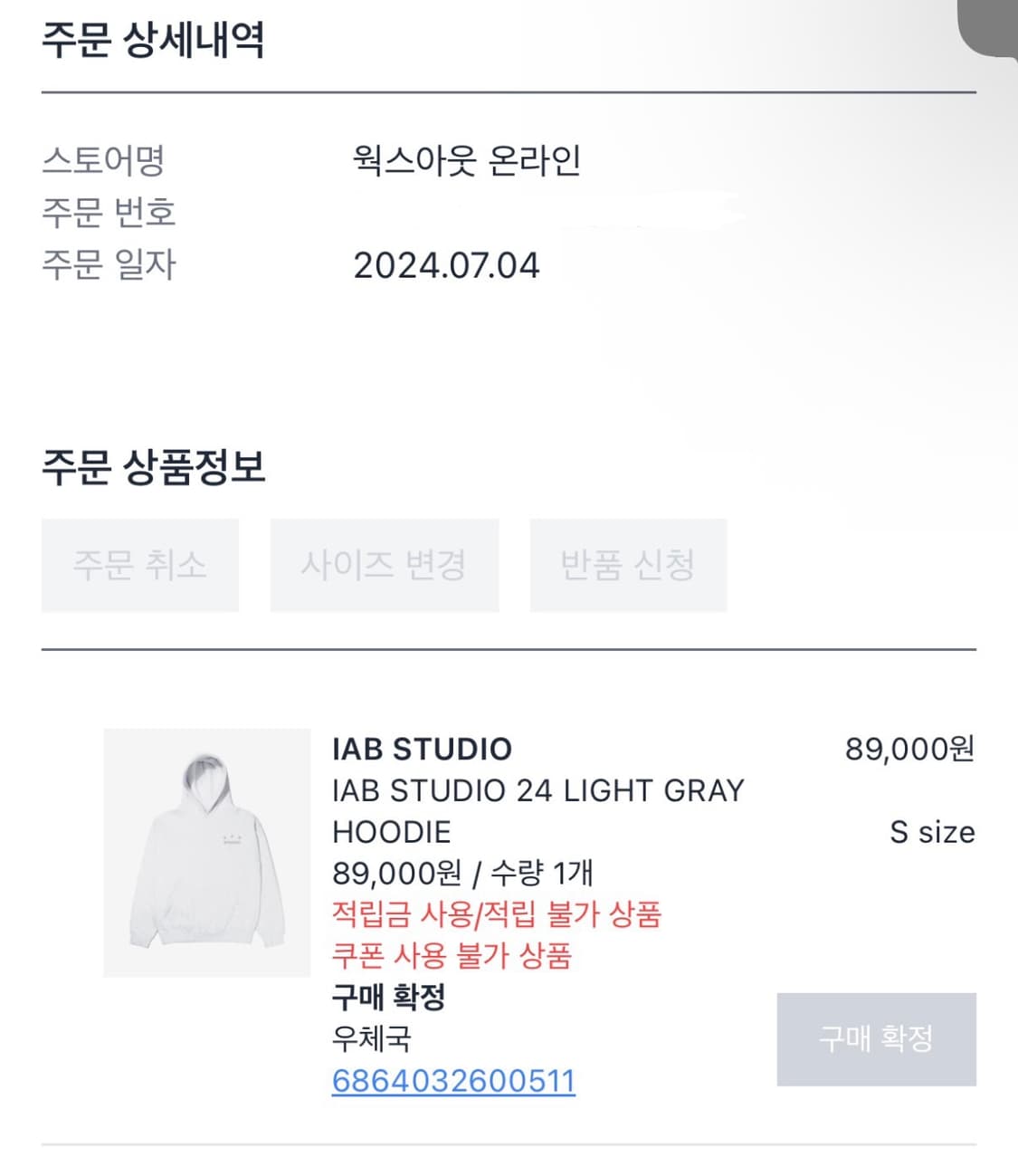Select the IAB STUDIO brand name

coord(420,749)
